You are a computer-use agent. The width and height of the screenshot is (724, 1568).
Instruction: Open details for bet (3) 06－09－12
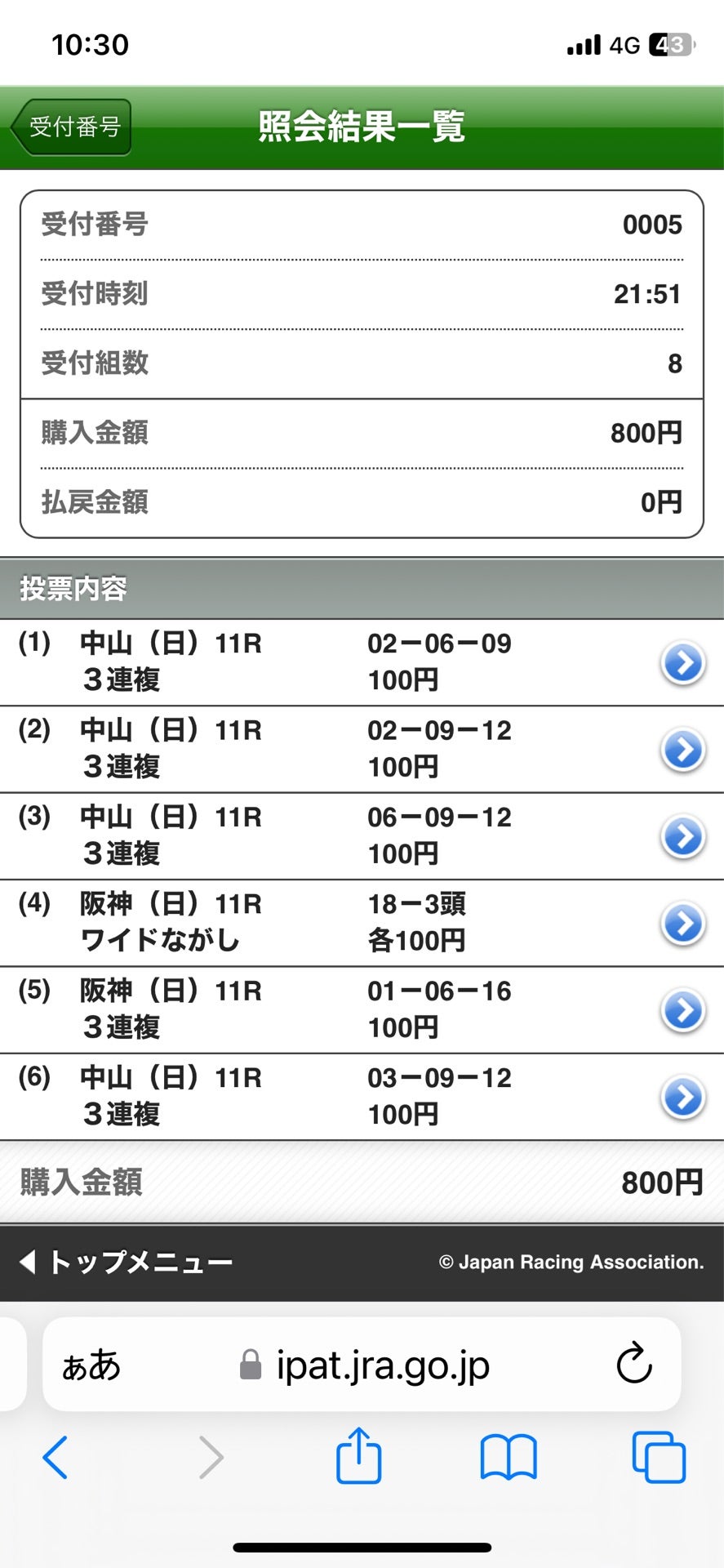(683, 835)
